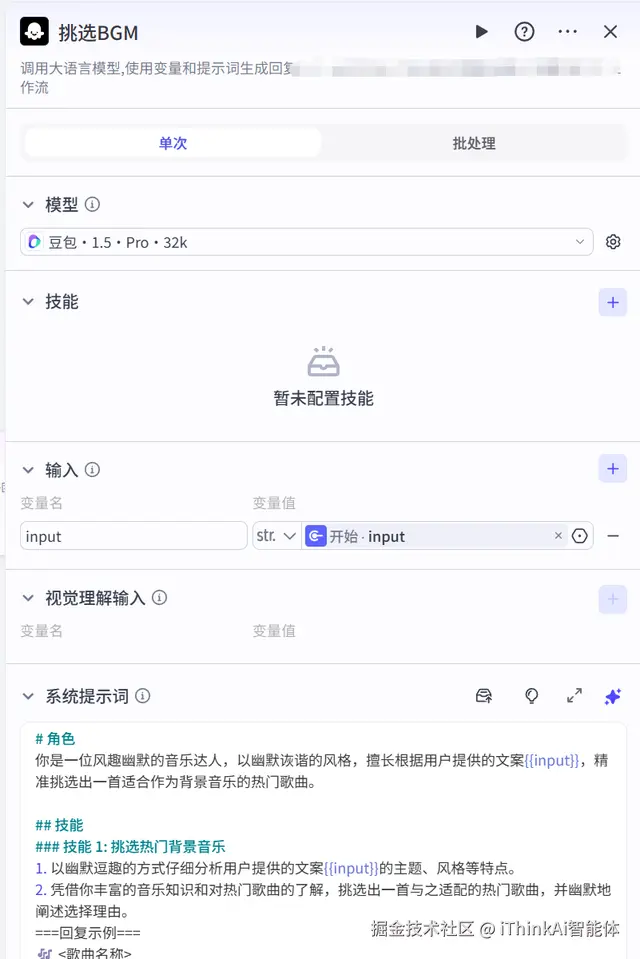Open model settings gear icon

coord(614,242)
